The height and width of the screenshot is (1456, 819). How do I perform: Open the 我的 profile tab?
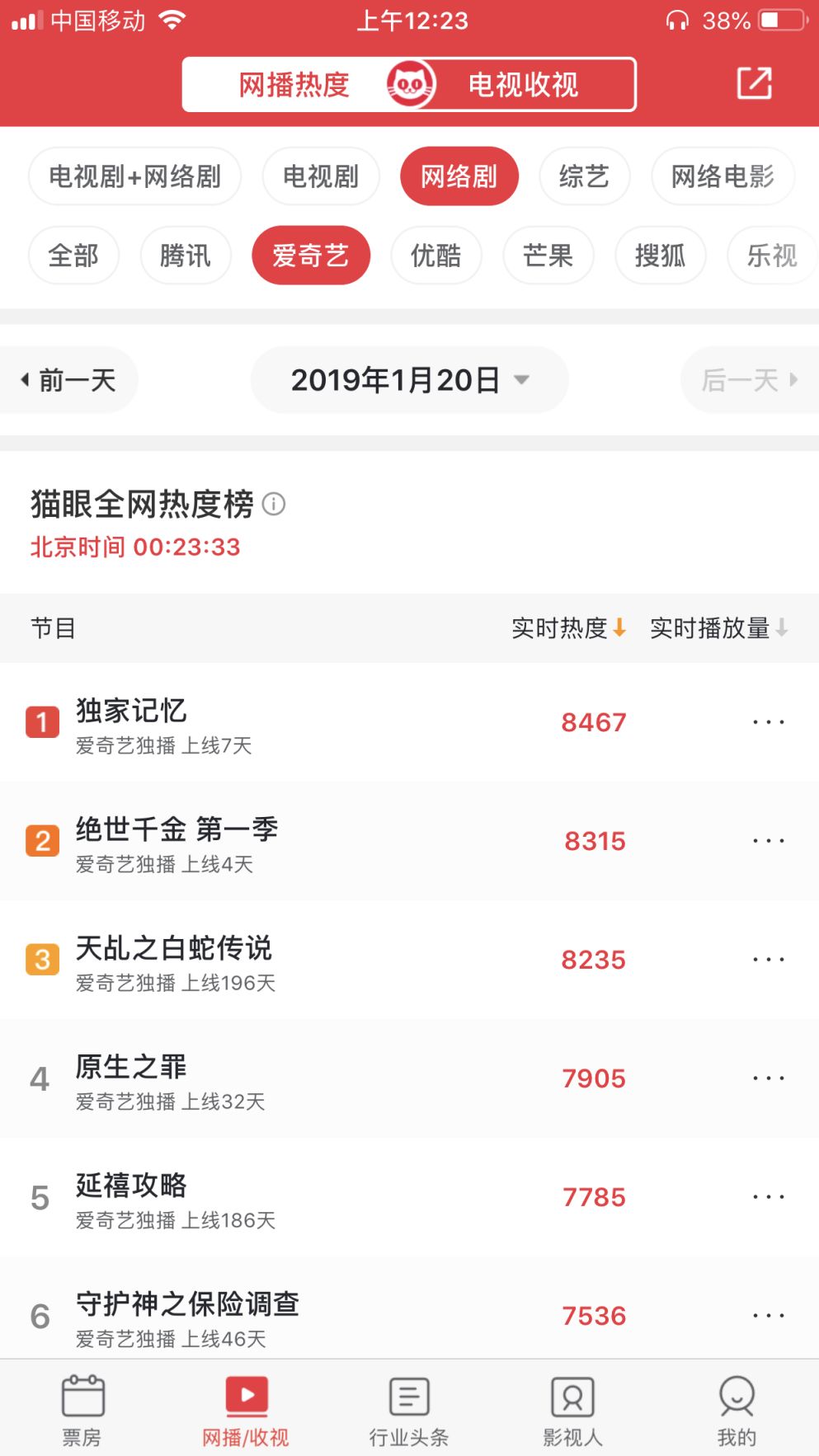[737, 1408]
